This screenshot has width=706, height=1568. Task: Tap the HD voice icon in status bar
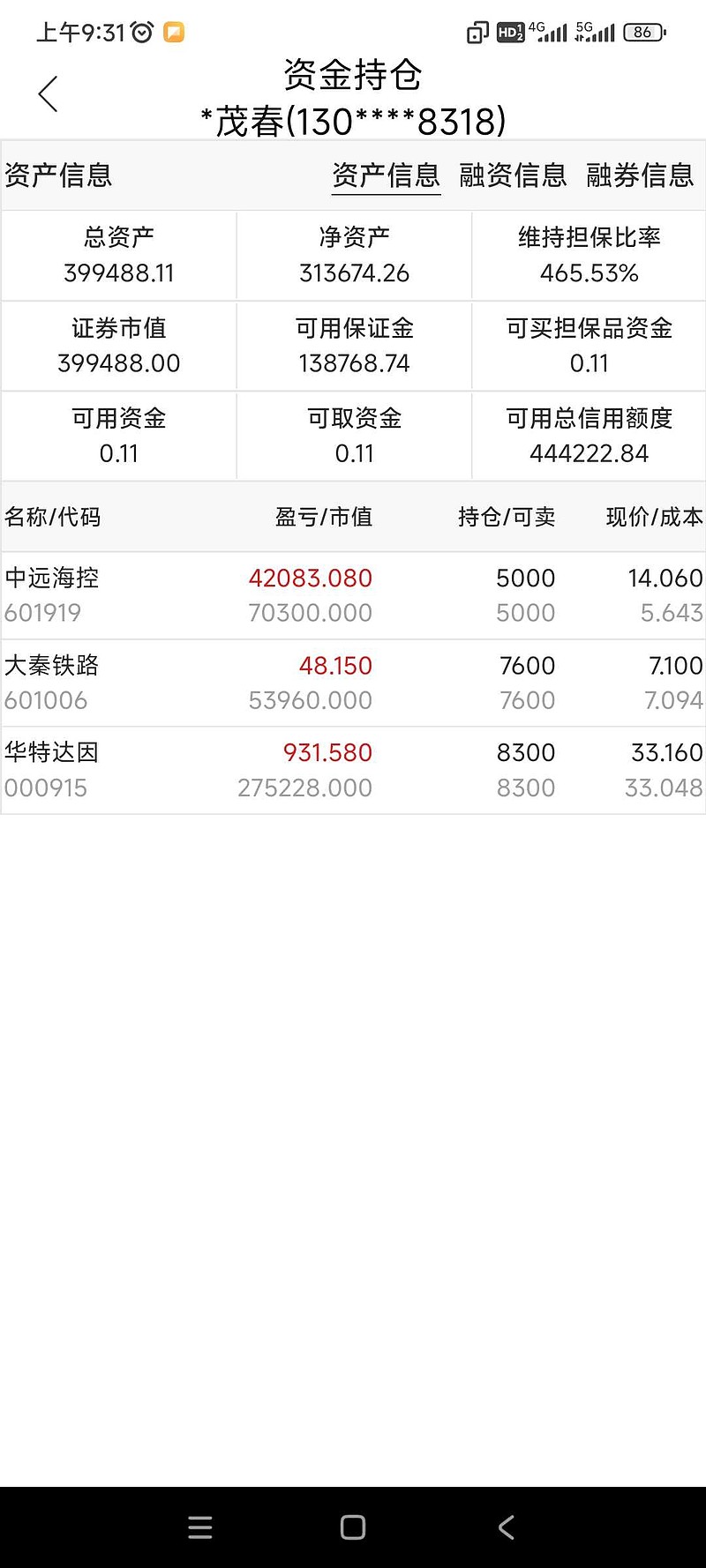pyautogui.click(x=513, y=32)
